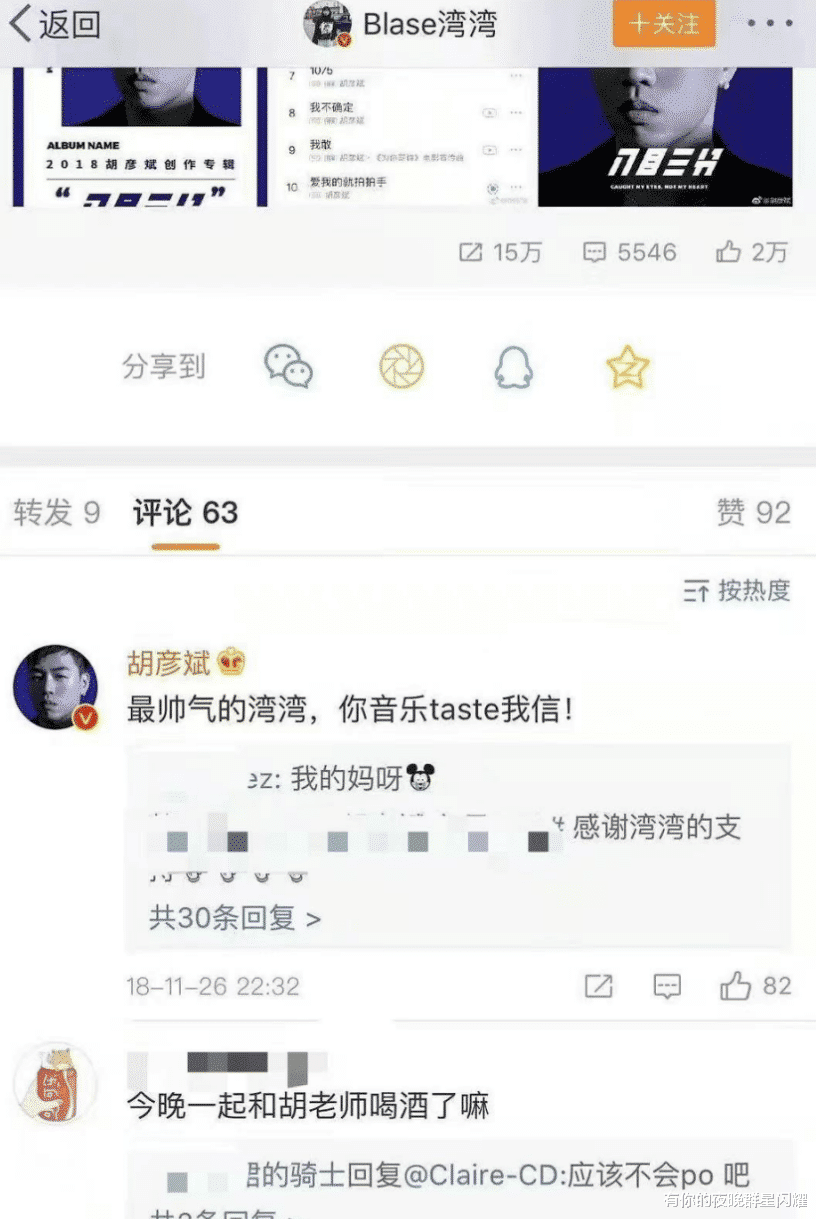Tap the repost icon under 胡彦斌's comment

coord(598,986)
